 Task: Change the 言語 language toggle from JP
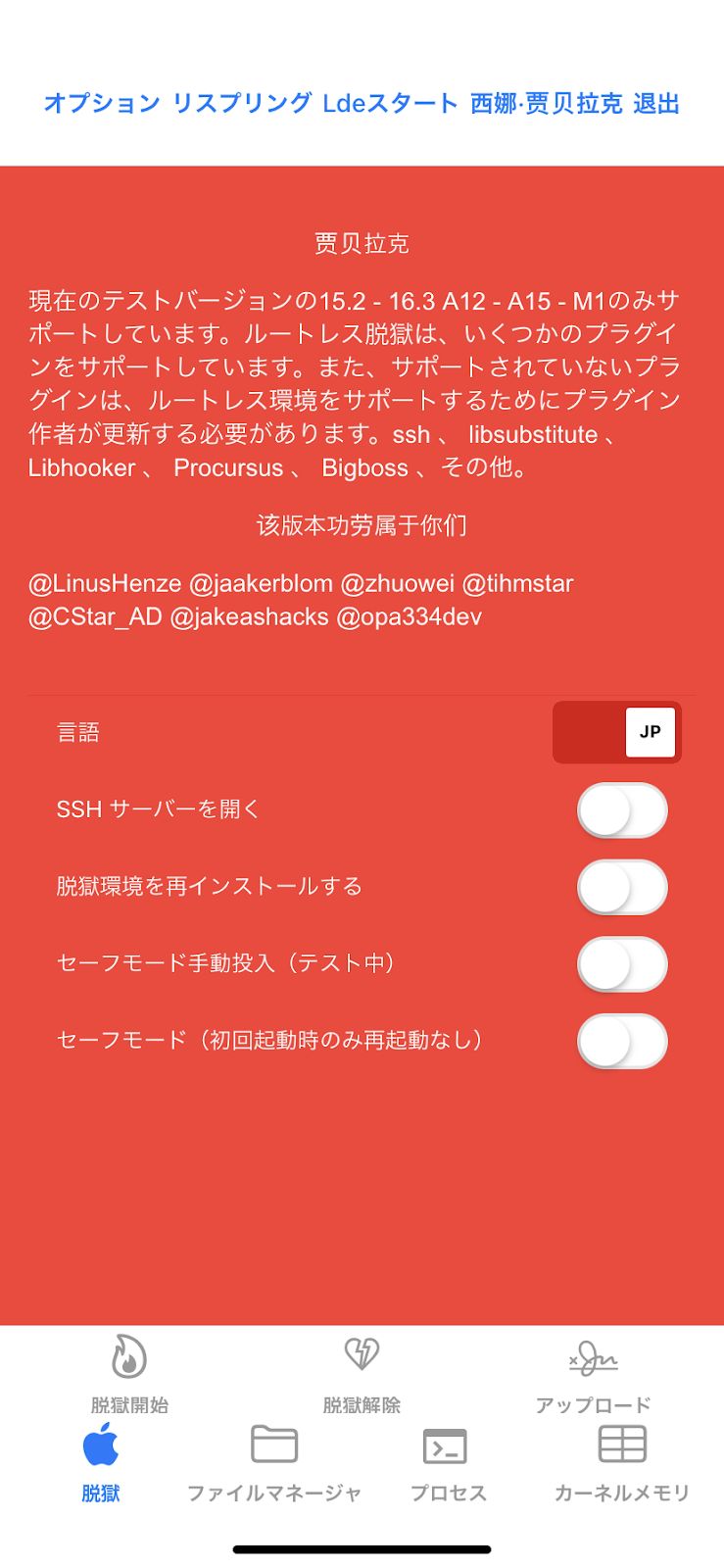click(617, 732)
